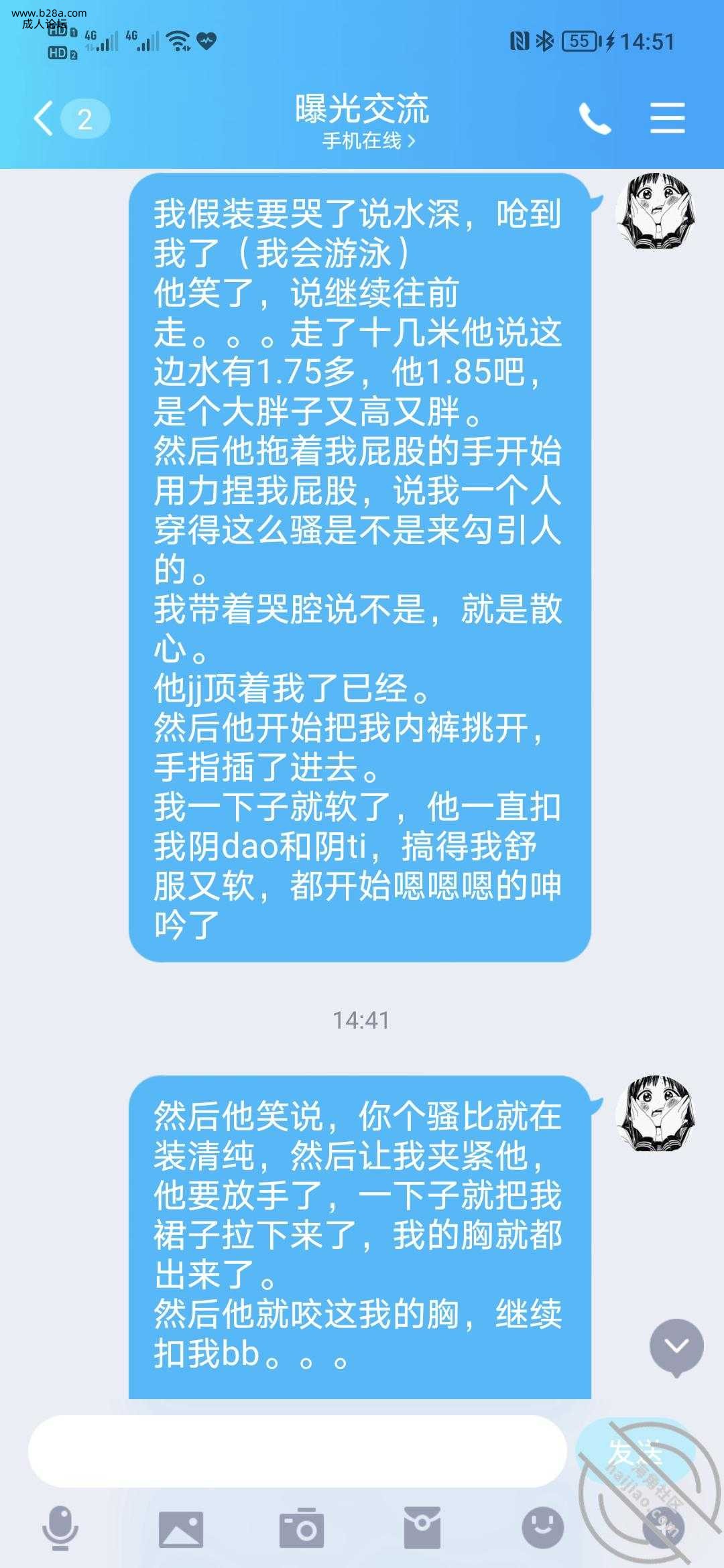Open the 手机在线 status details

(x=368, y=141)
